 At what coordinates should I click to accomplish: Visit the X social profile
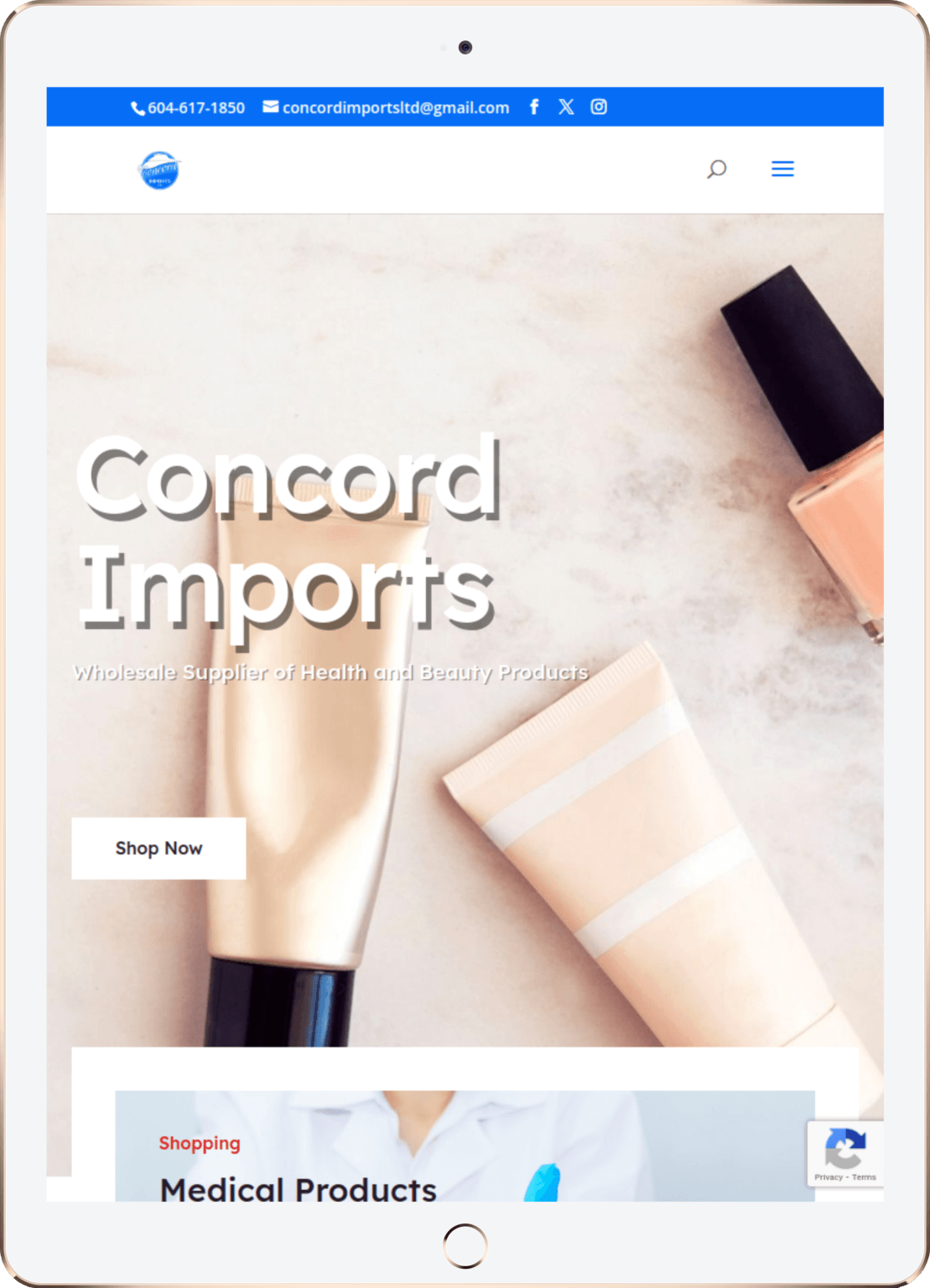(566, 107)
